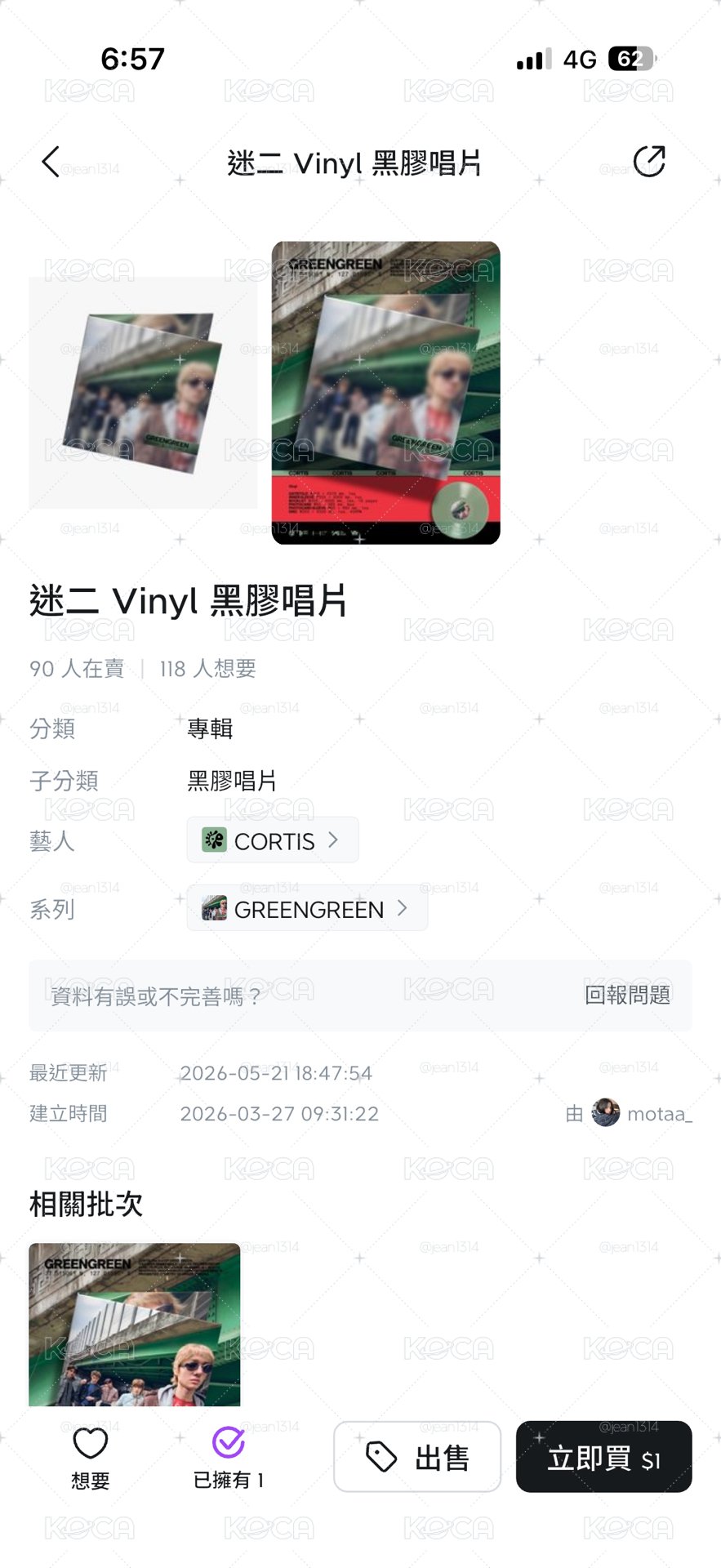Open the related batch GREENGREEN card
The image size is (721, 1568).
click(x=135, y=1324)
